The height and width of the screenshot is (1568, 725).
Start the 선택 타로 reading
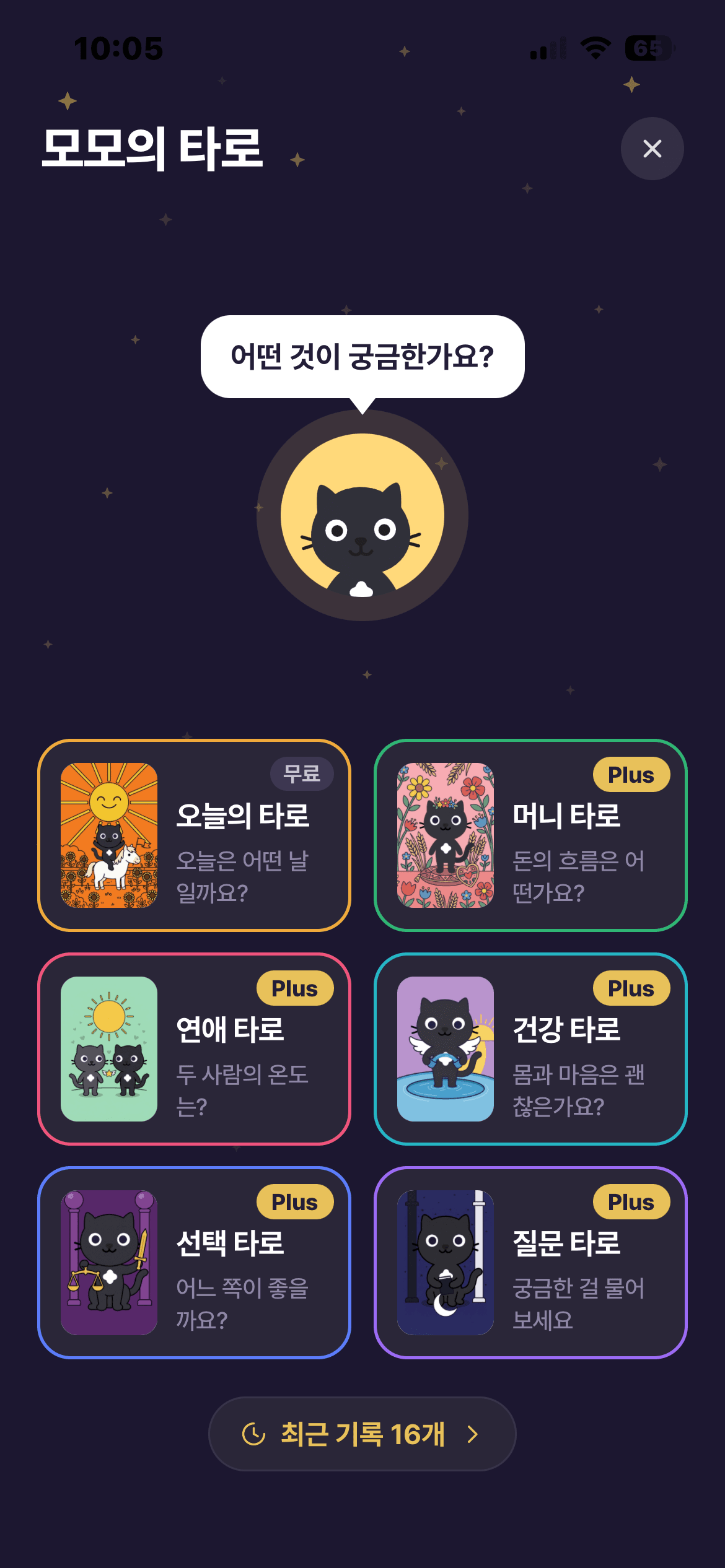tap(194, 1262)
